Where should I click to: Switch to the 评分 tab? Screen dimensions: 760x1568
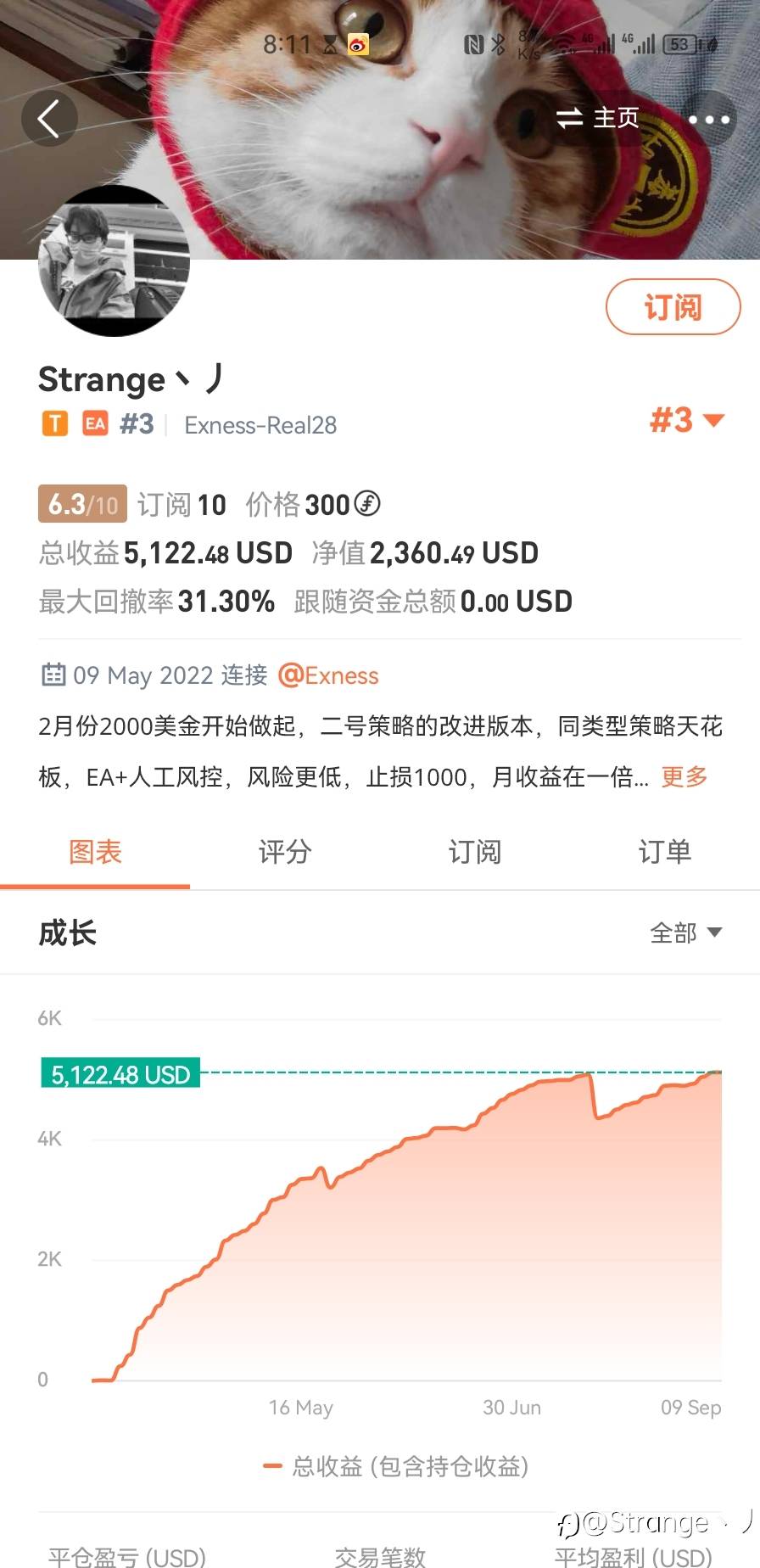pyautogui.click(x=285, y=852)
